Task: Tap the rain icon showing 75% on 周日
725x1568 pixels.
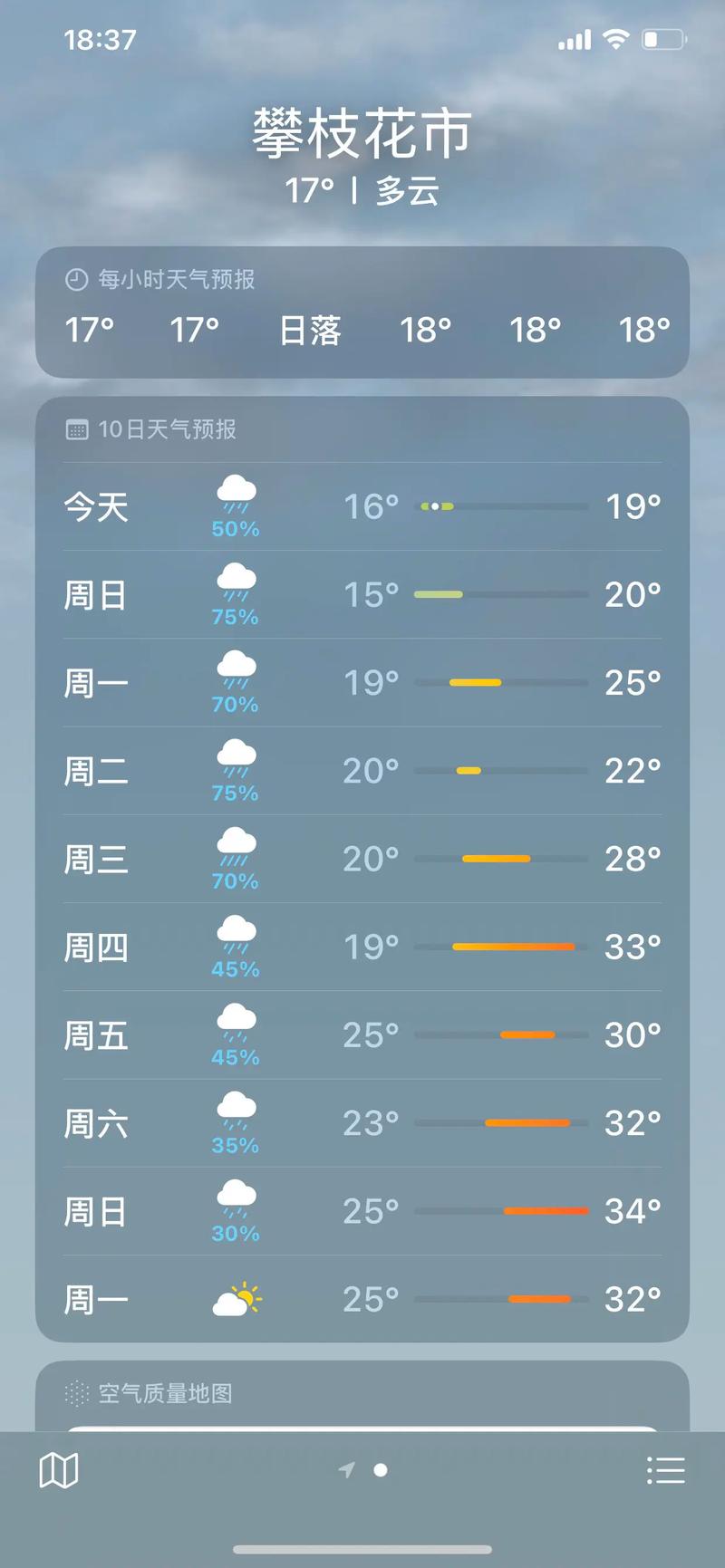Action: (235, 584)
